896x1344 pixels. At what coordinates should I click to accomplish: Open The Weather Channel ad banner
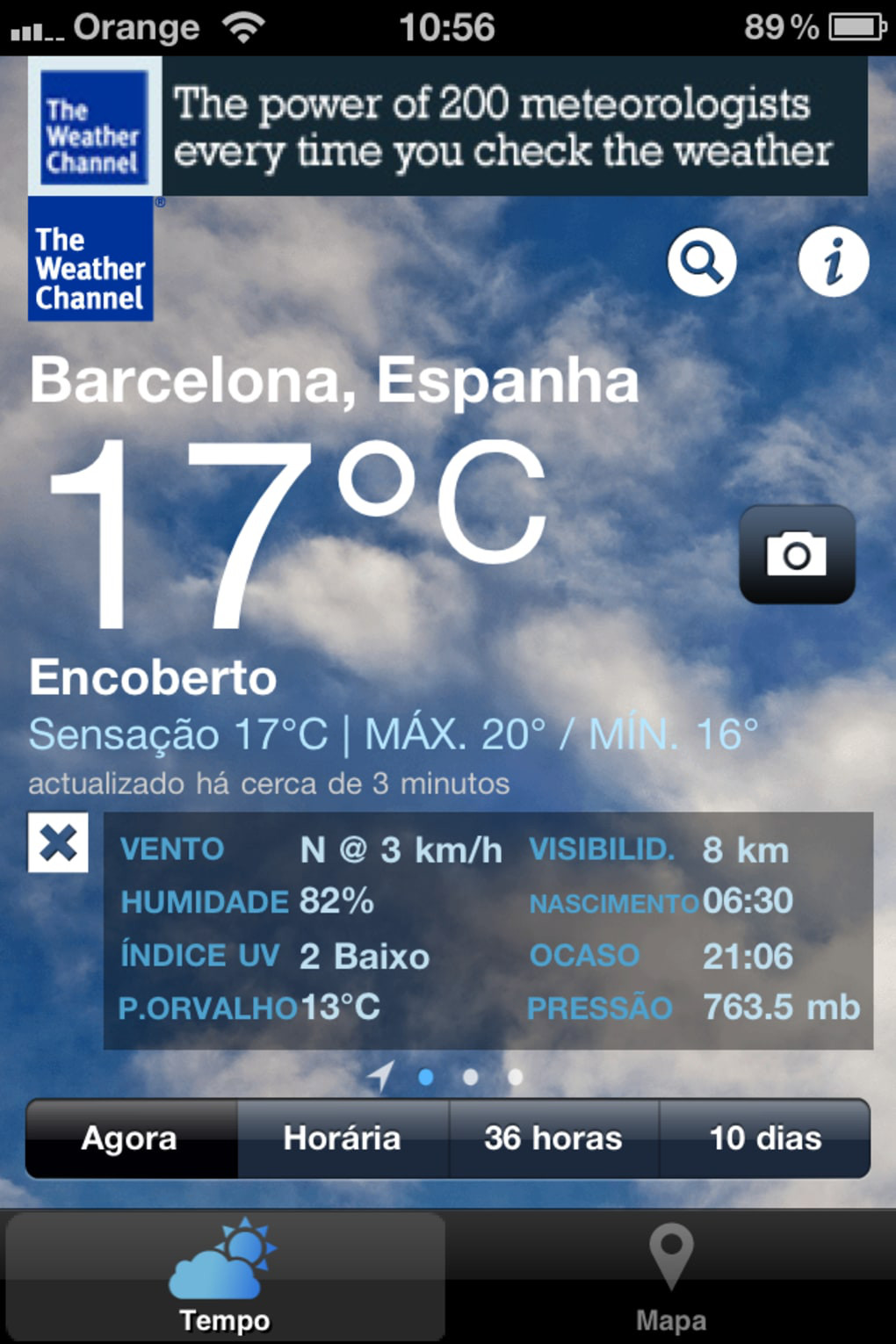click(448, 126)
